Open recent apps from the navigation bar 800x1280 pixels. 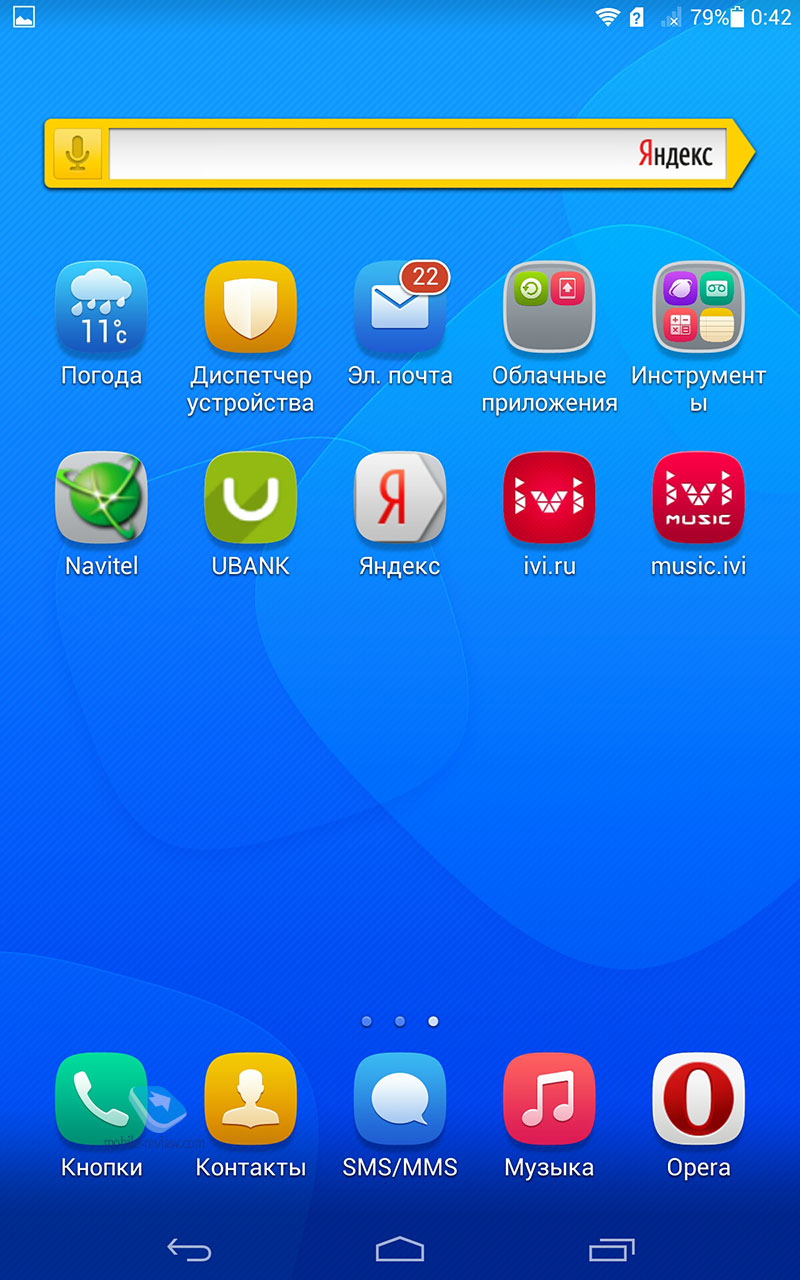[612, 1249]
